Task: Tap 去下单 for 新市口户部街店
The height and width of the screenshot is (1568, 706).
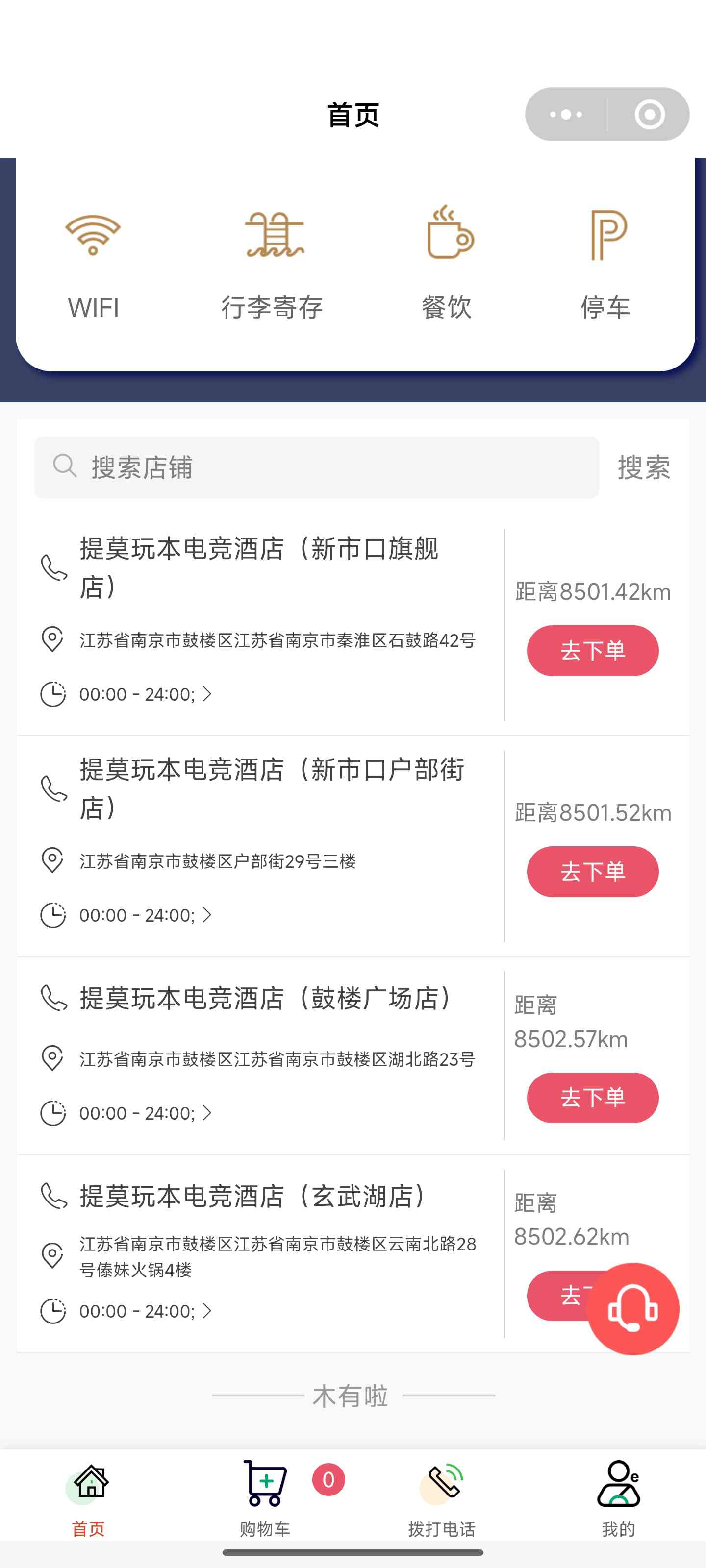Action: coord(592,872)
